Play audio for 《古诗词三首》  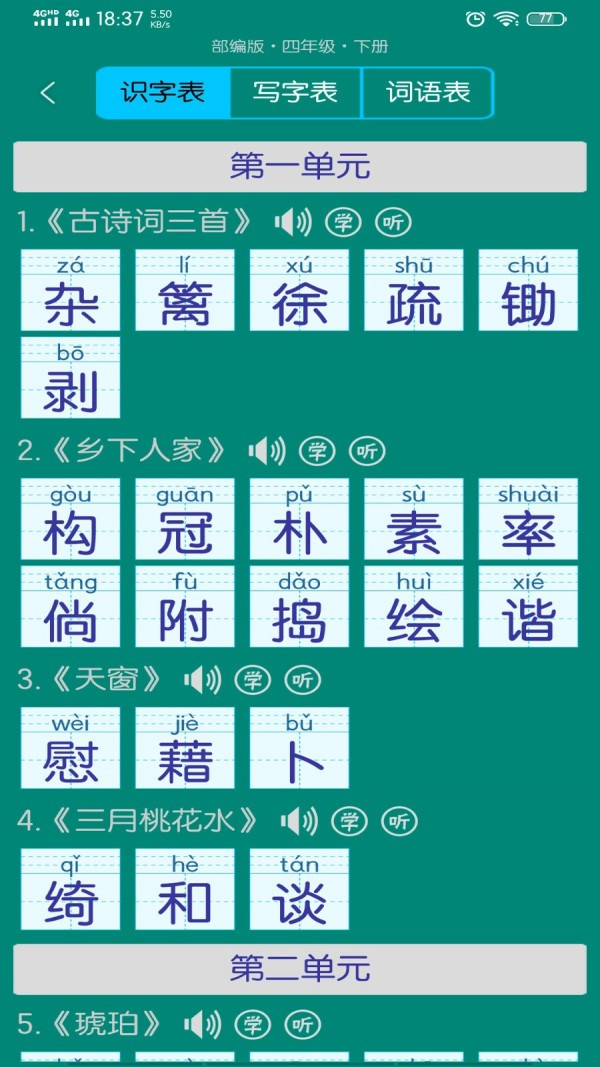(293, 222)
